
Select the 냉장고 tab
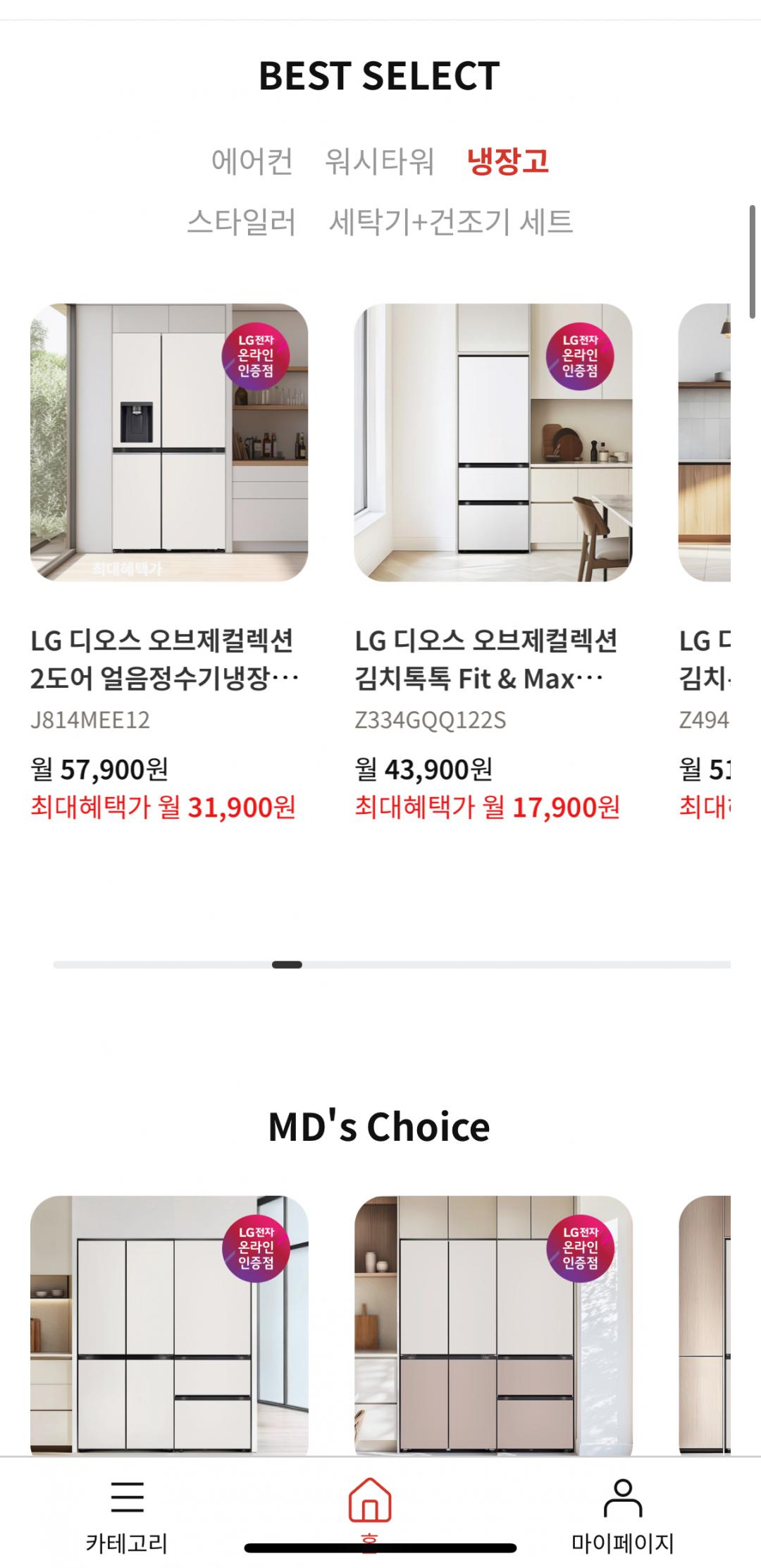[508, 161]
